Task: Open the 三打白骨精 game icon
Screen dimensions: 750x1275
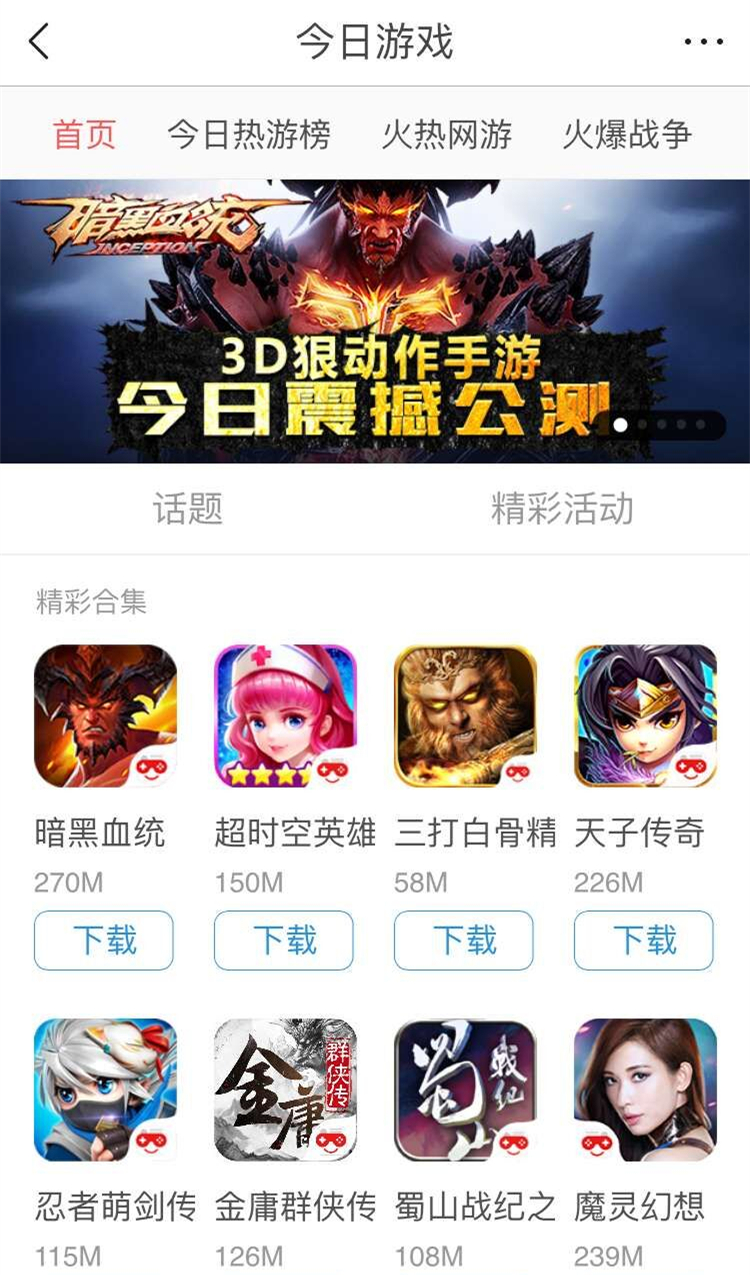Action: (x=465, y=716)
